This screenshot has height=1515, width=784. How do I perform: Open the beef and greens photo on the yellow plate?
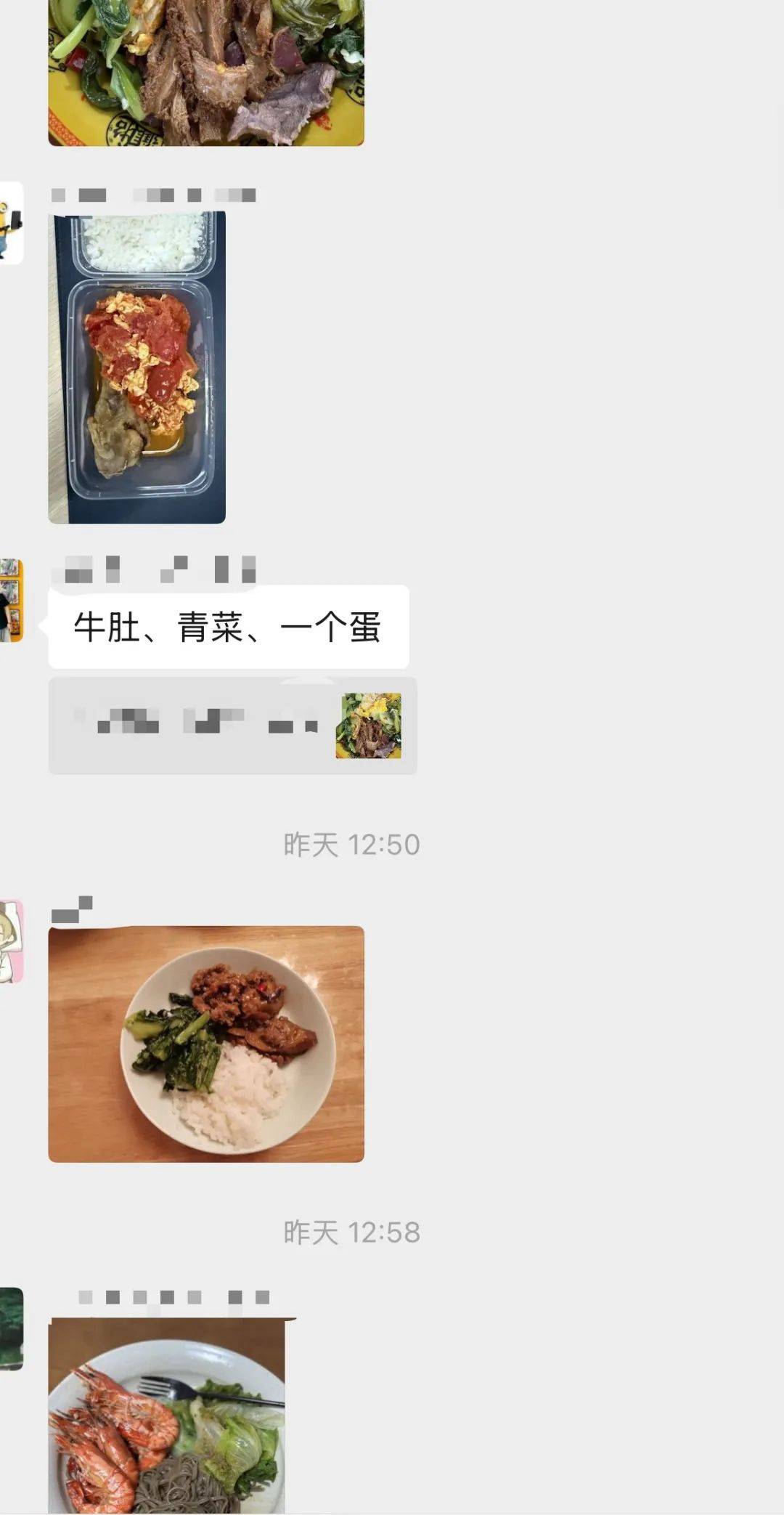click(205, 73)
